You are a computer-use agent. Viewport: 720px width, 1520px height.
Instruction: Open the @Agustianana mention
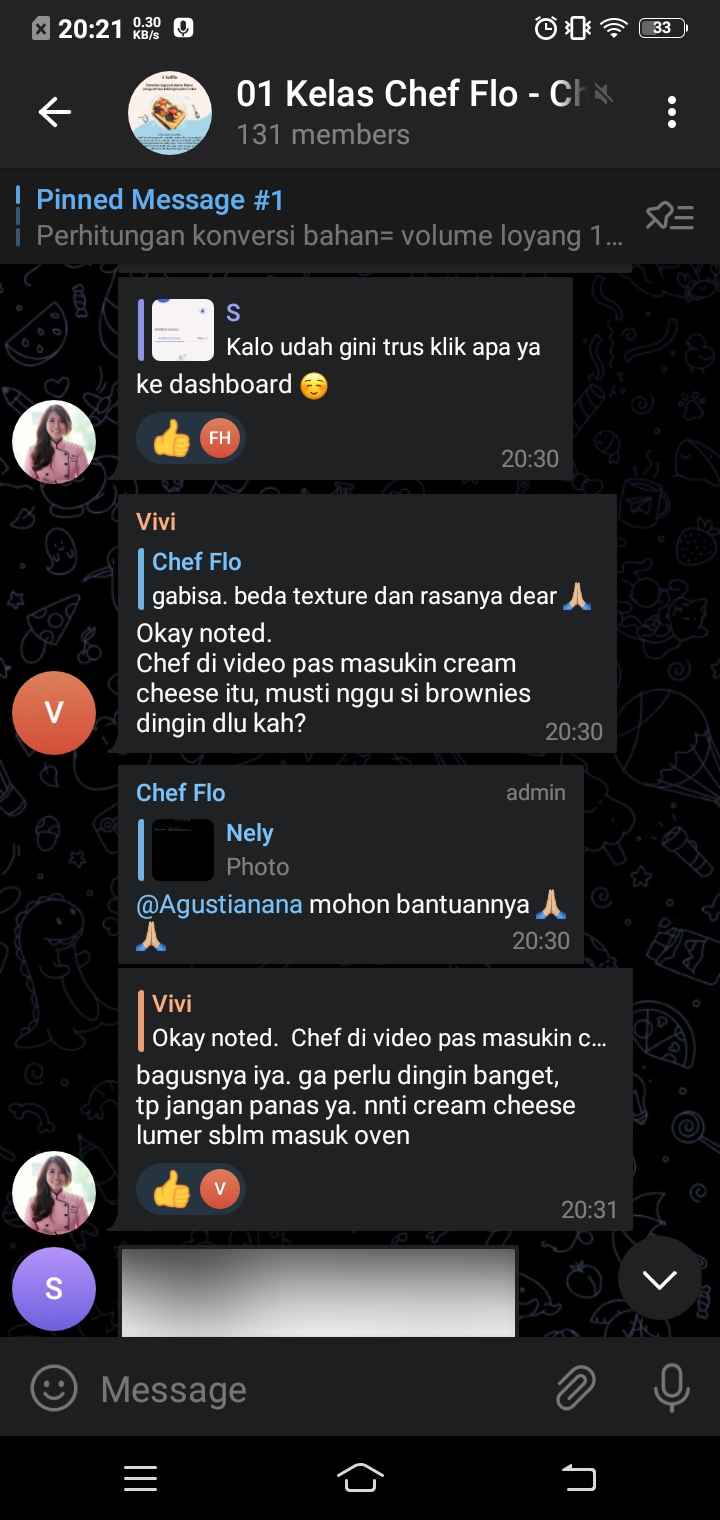coord(219,905)
